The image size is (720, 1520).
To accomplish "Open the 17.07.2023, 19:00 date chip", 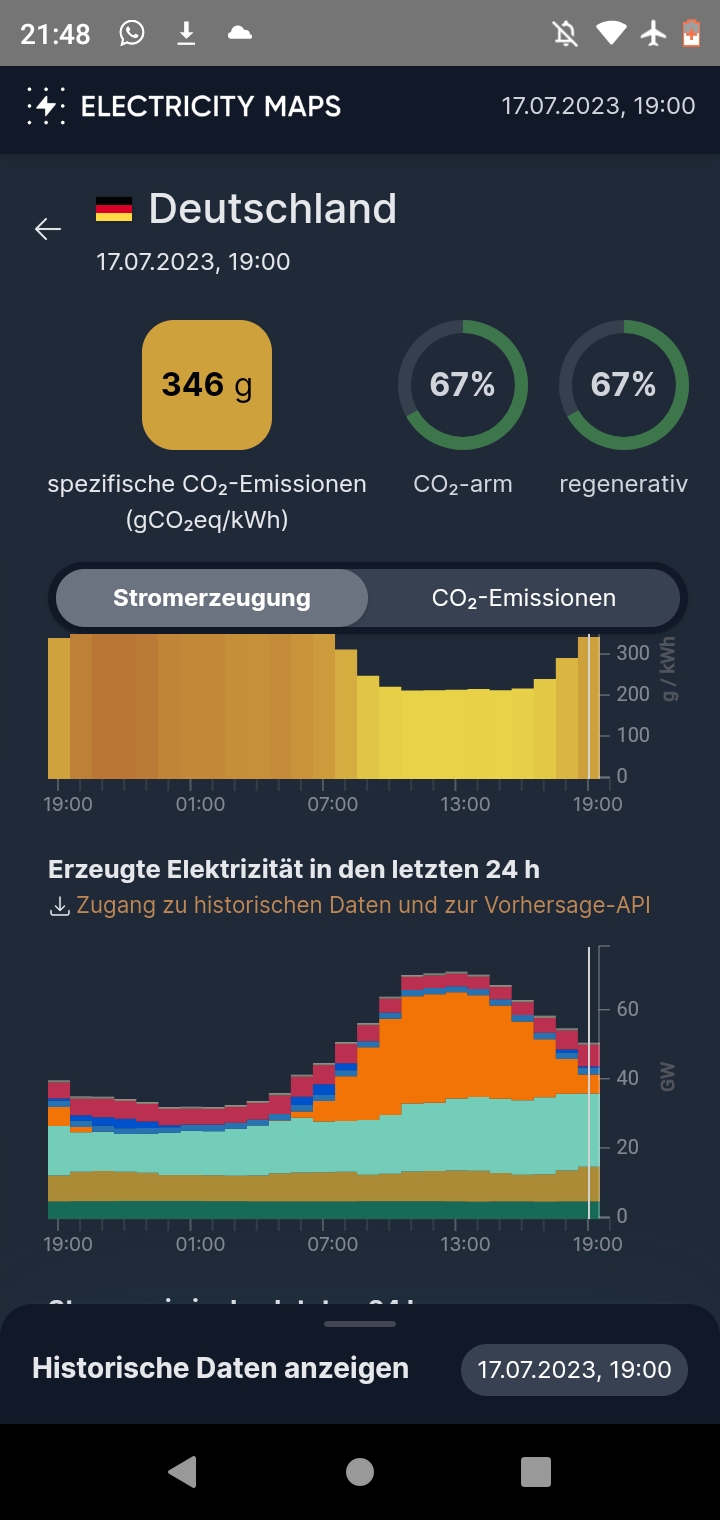I will (x=574, y=1369).
